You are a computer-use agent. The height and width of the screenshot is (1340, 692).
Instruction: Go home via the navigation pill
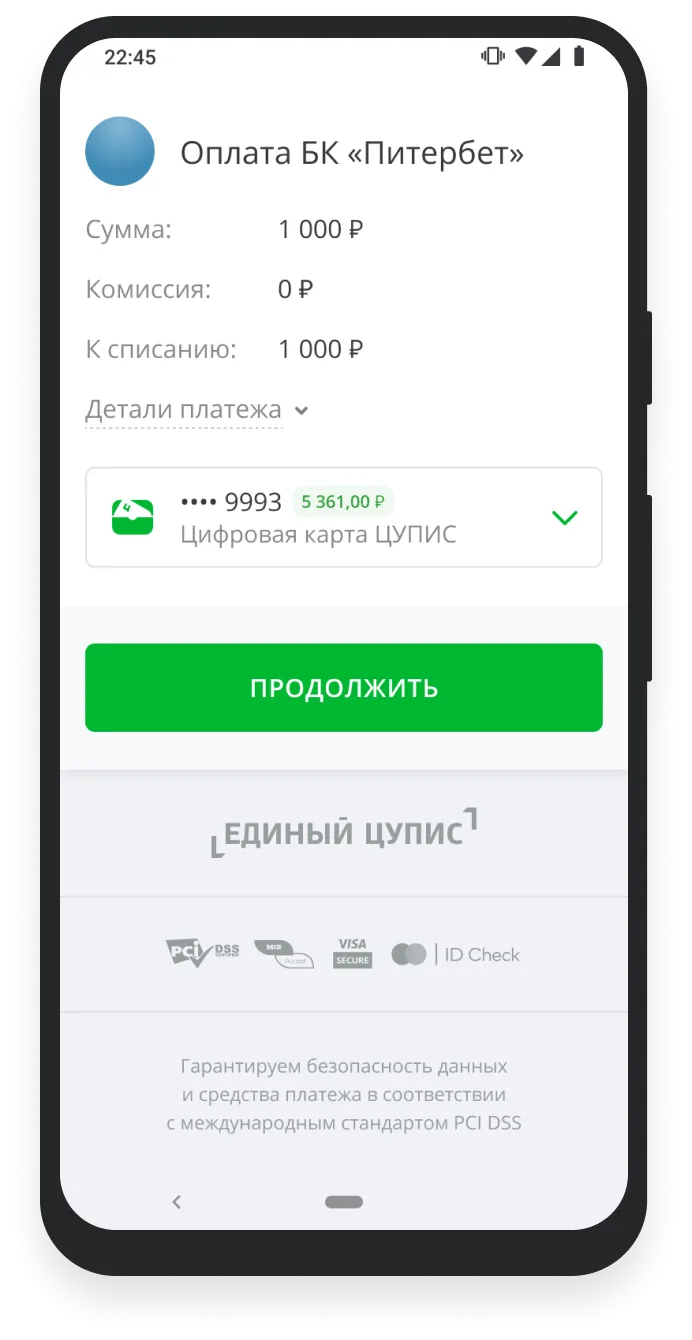[344, 1202]
